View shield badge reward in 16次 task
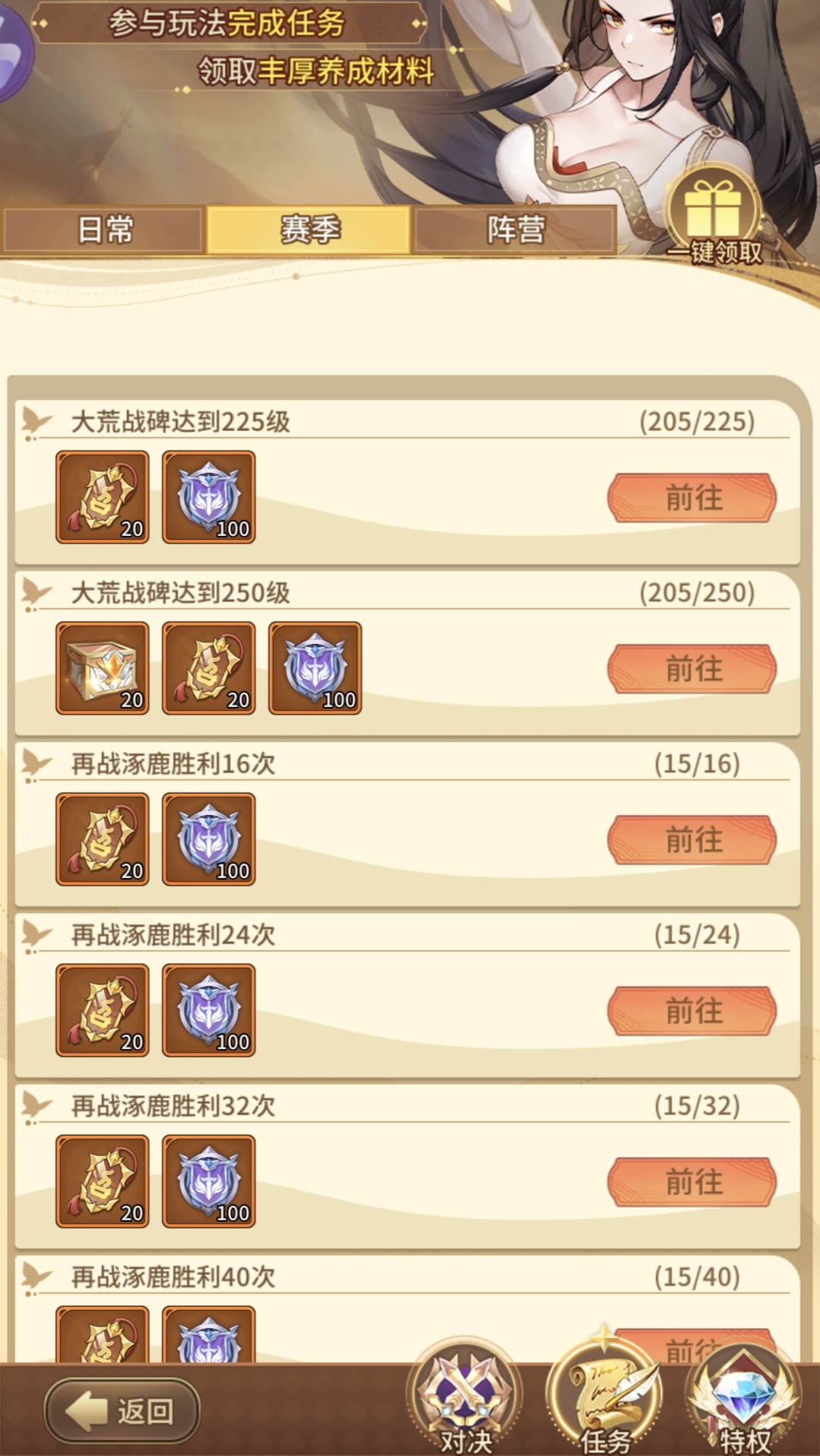Image resolution: width=820 pixels, height=1456 pixels. [209, 839]
